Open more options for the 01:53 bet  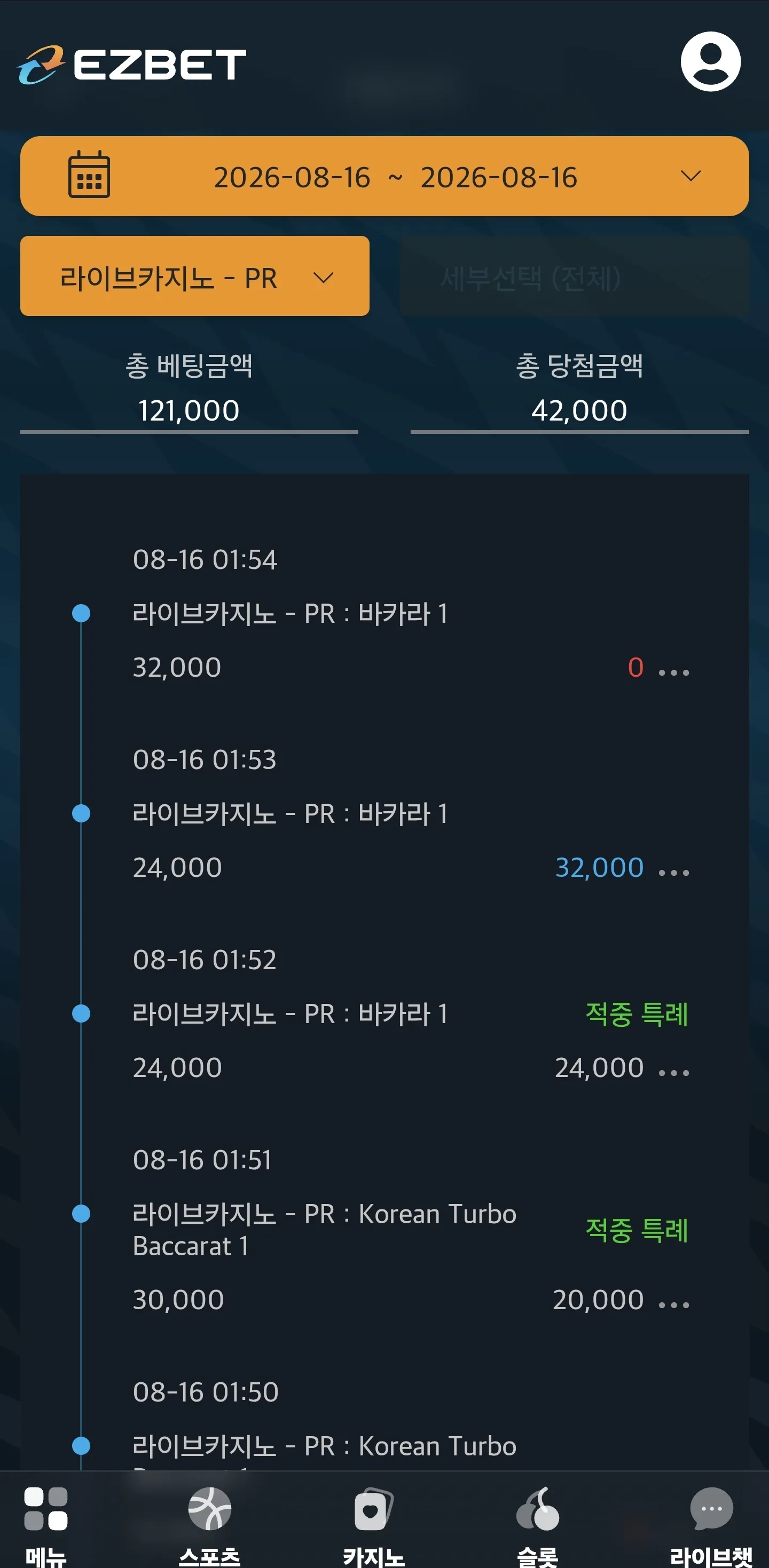pos(674,872)
